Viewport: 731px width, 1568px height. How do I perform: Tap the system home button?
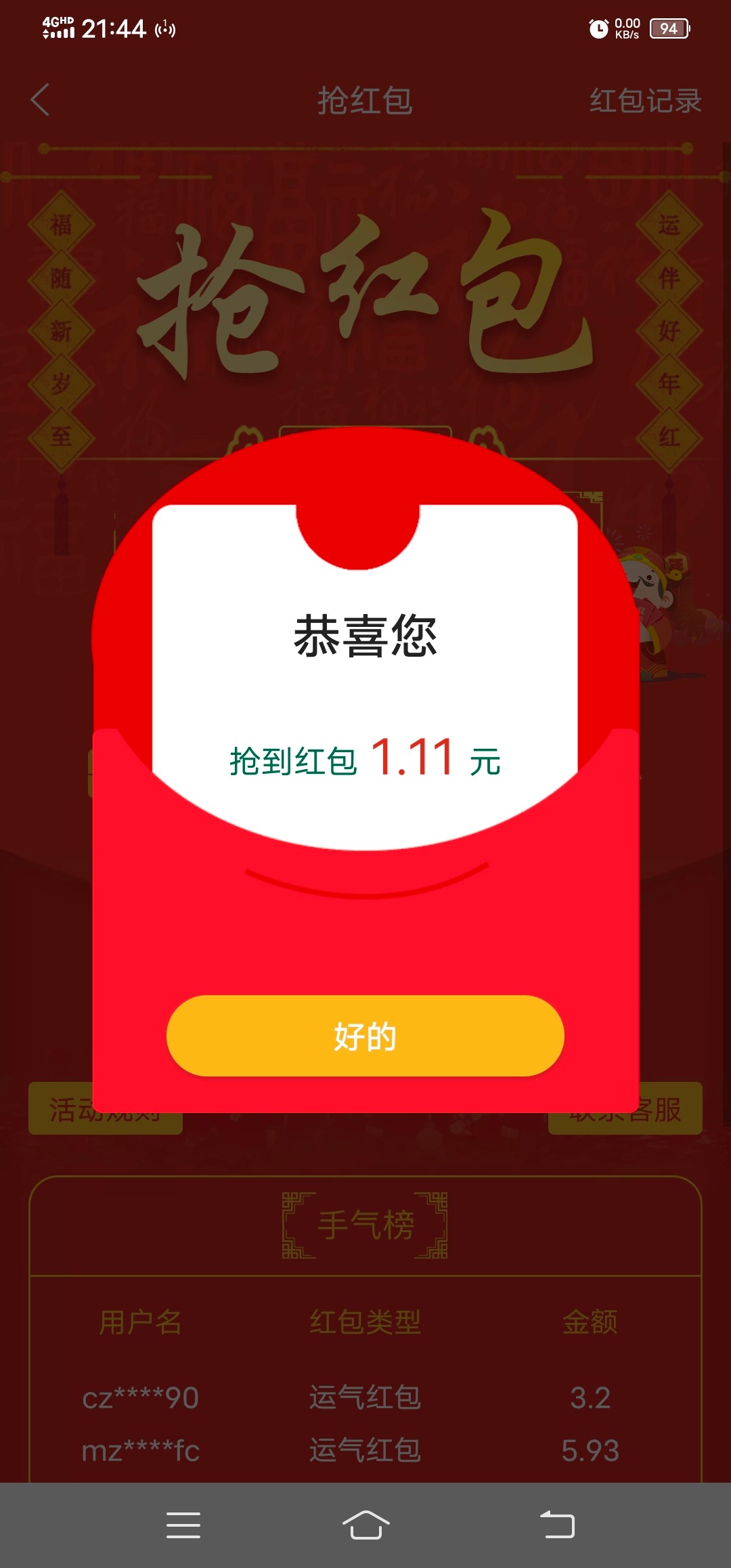pyautogui.click(x=365, y=1525)
